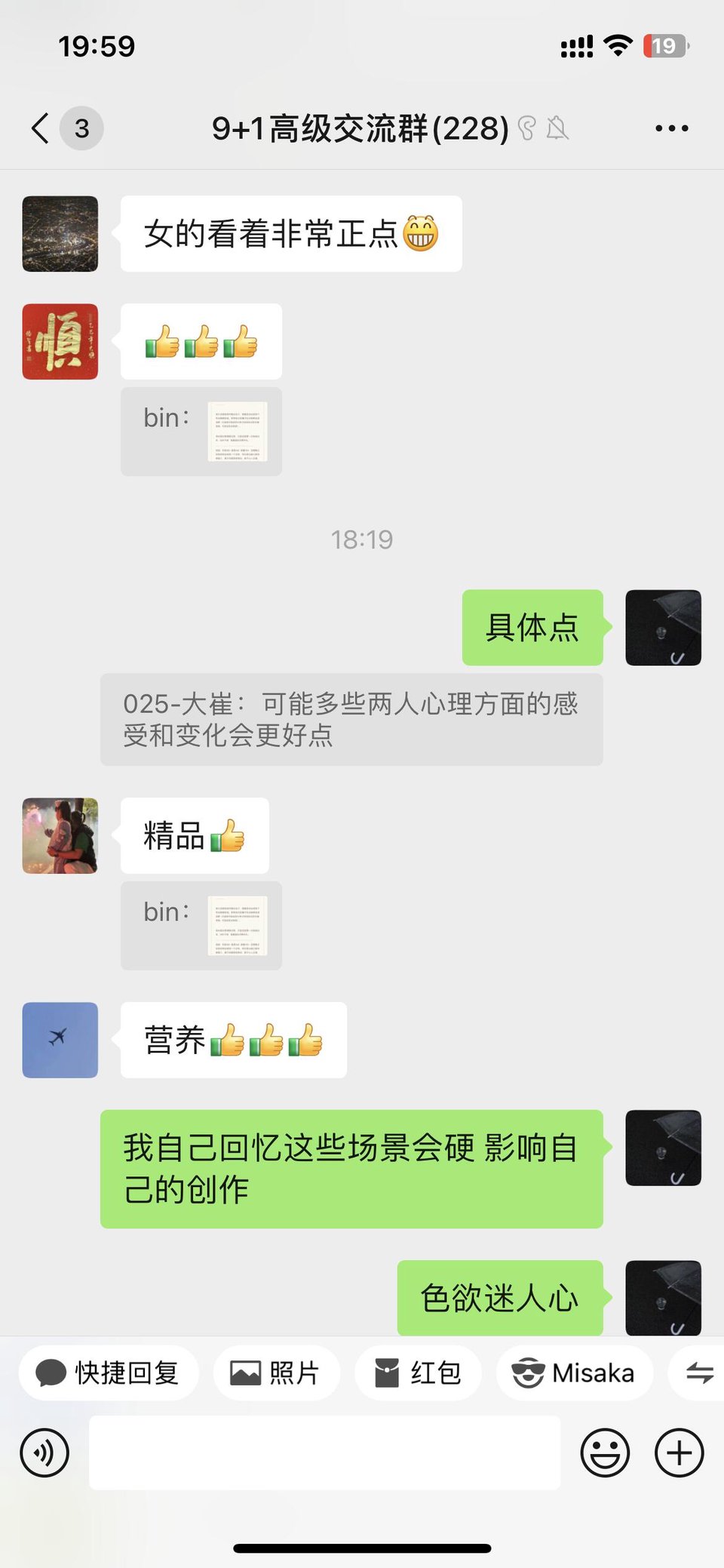Open the plus attachment menu

pos(679,1453)
